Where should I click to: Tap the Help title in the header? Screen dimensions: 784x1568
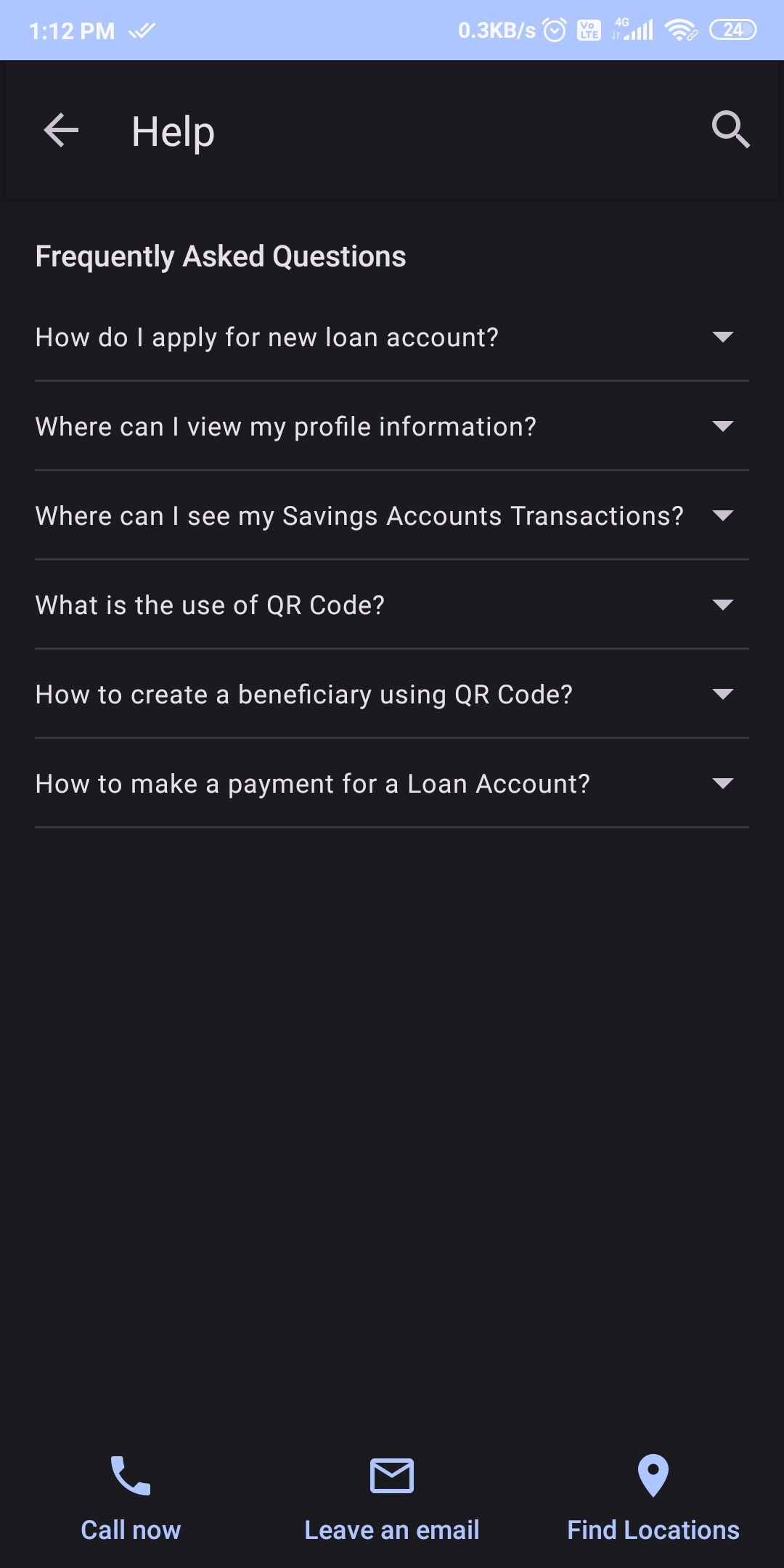(x=171, y=131)
